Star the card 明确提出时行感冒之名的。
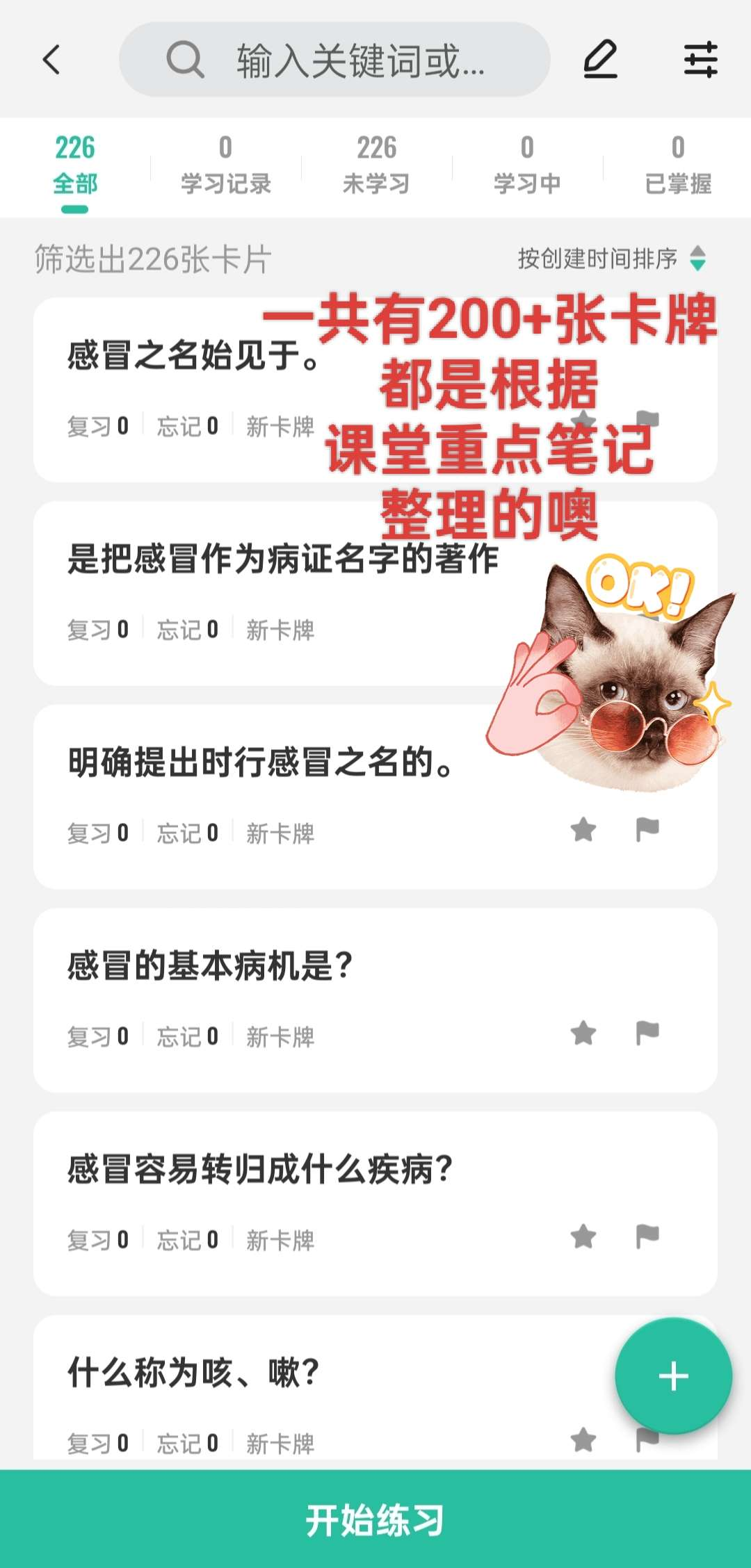Viewport: 751px width, 1568px height. pos(583,829)
